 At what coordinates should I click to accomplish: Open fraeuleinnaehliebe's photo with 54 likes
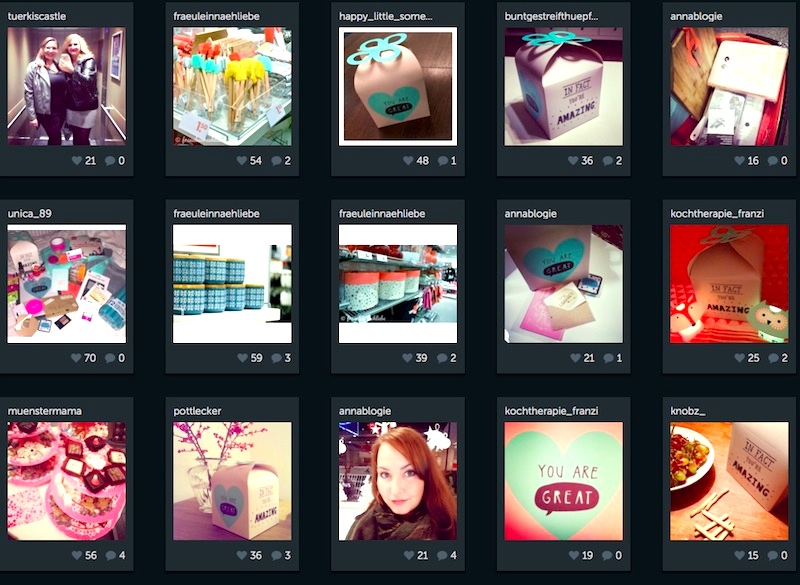232,86
